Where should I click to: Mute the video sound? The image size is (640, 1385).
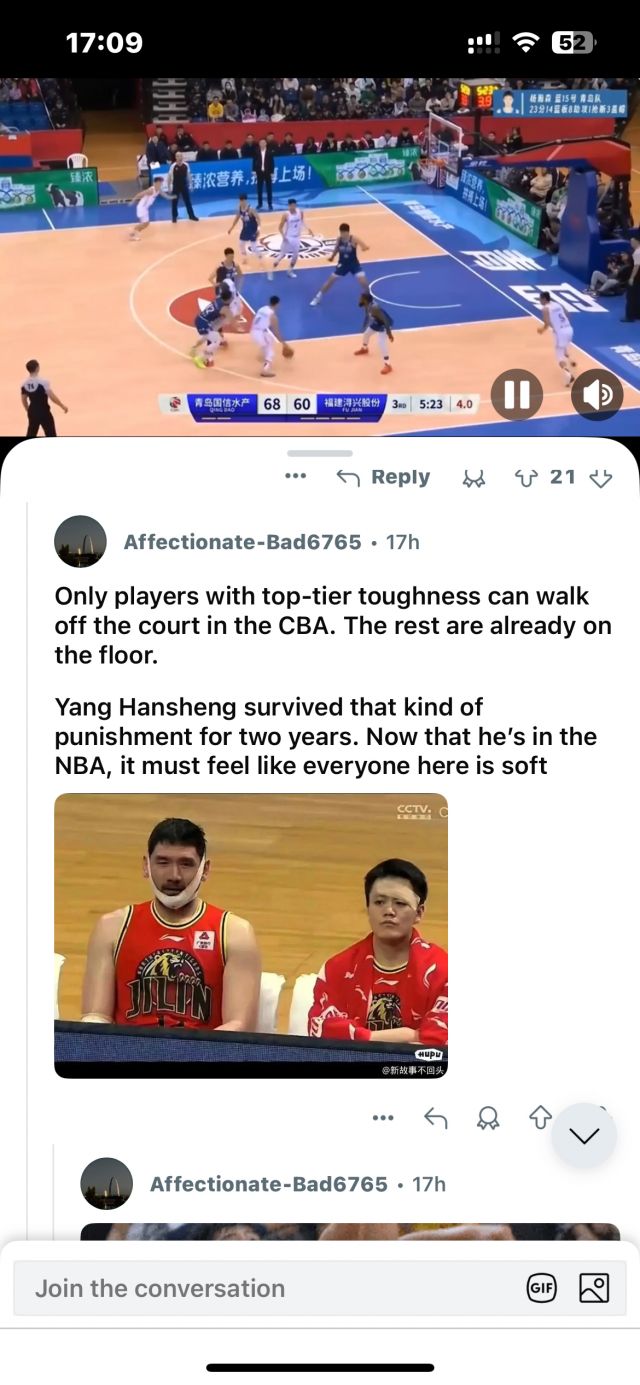coord(597,395)
